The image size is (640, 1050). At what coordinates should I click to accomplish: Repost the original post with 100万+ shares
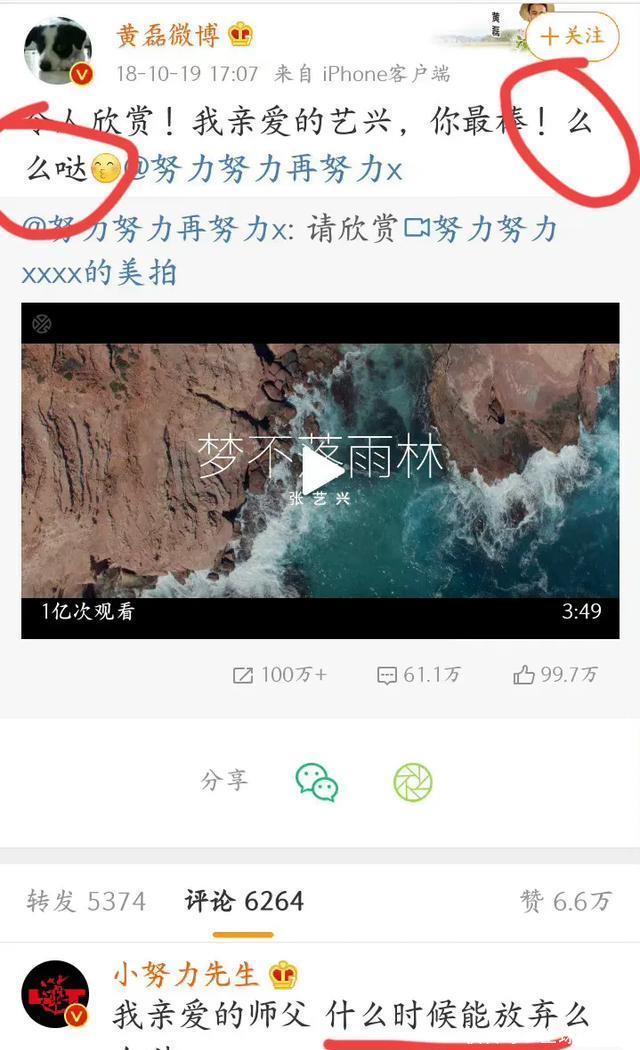pos(280,674)
